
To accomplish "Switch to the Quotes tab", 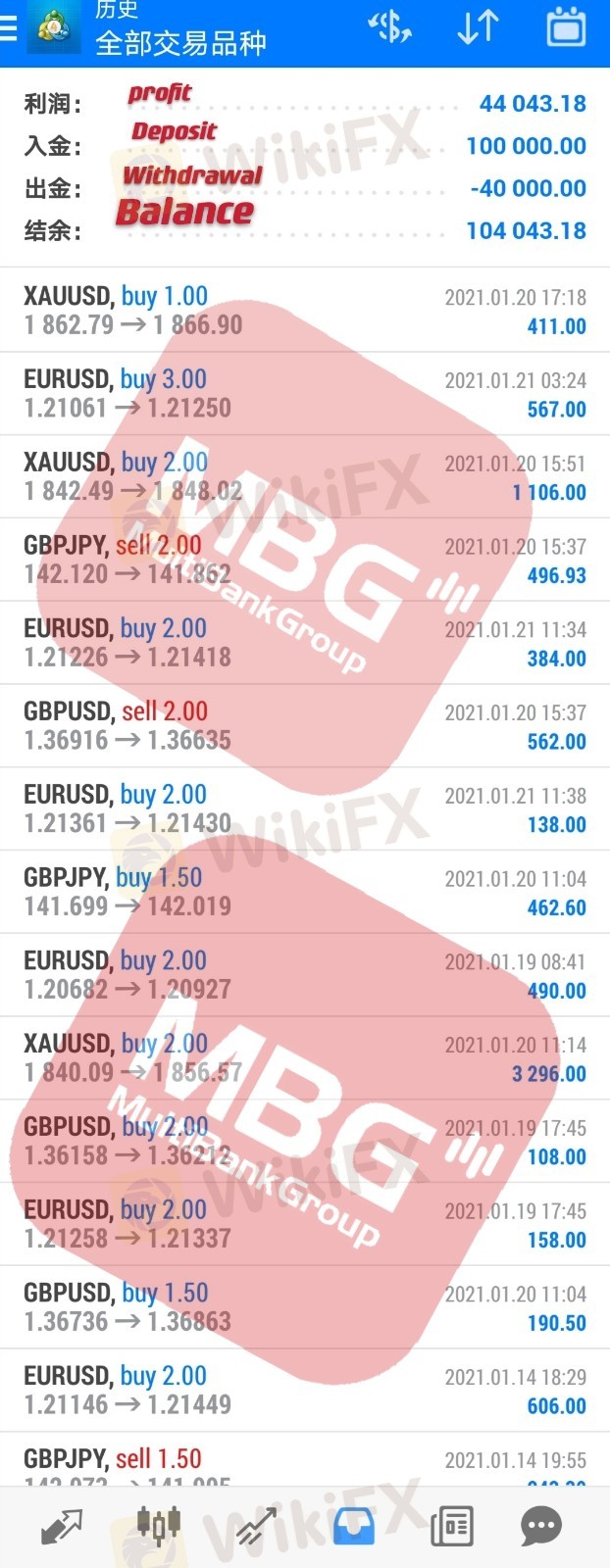I will tap(61, 1527).
